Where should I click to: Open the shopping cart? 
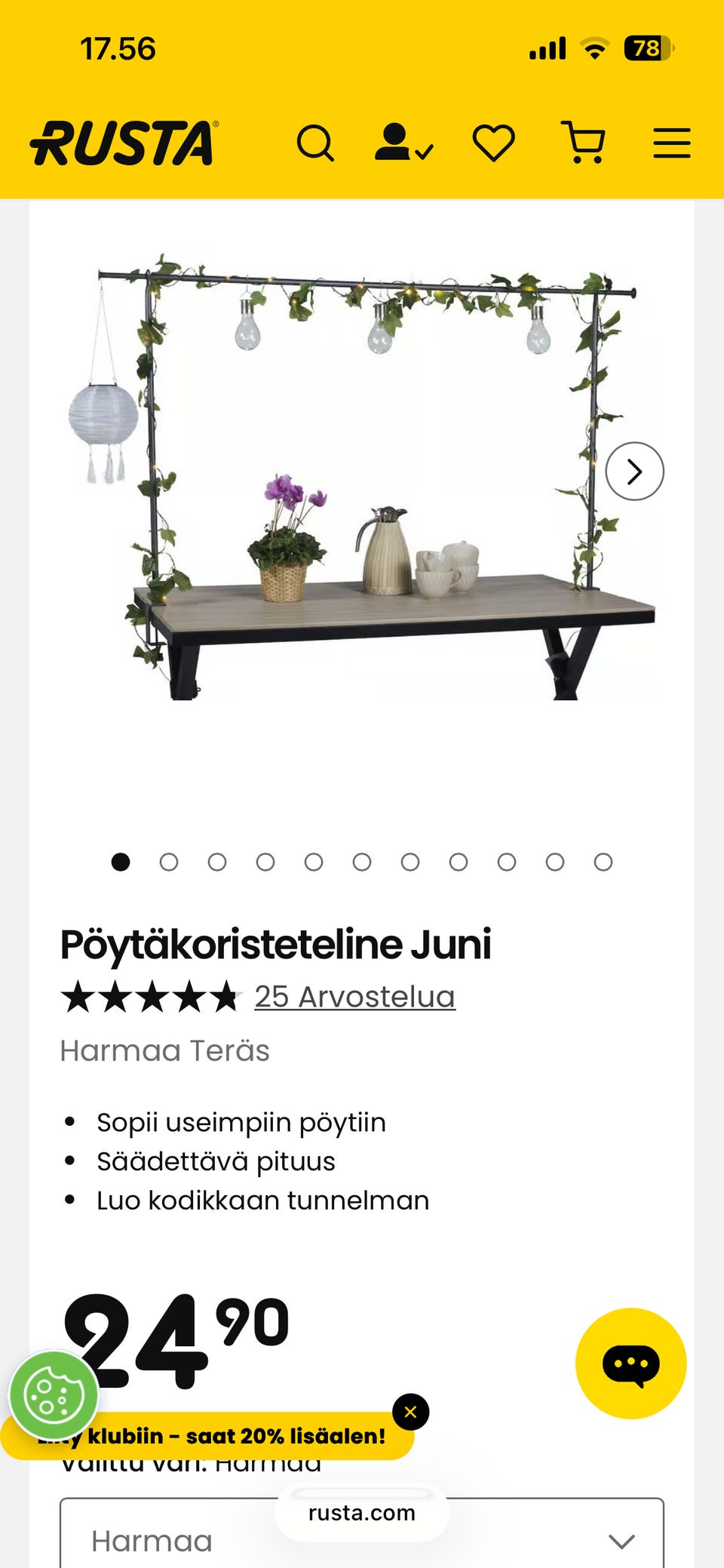click(584, 142)
